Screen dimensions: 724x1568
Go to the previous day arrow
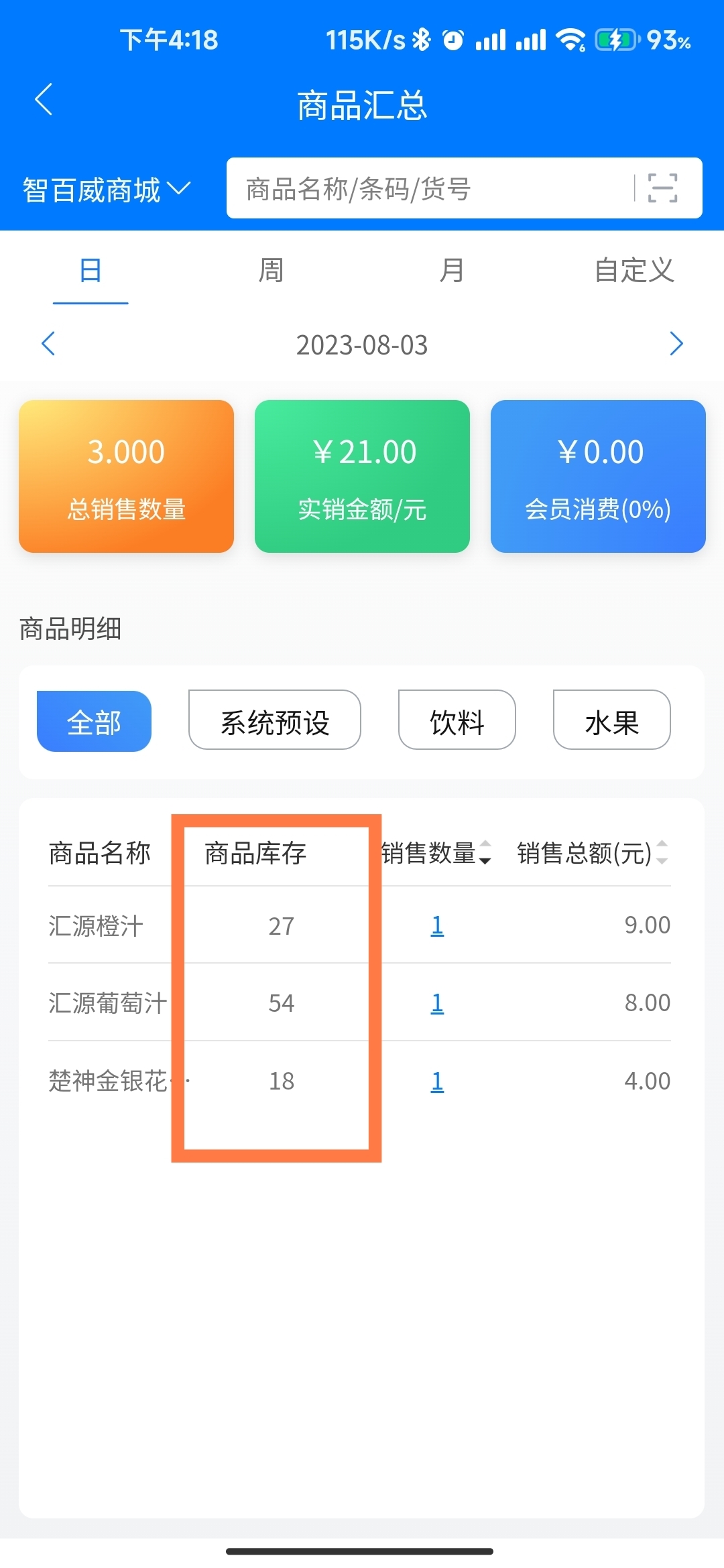pos(48,344)
